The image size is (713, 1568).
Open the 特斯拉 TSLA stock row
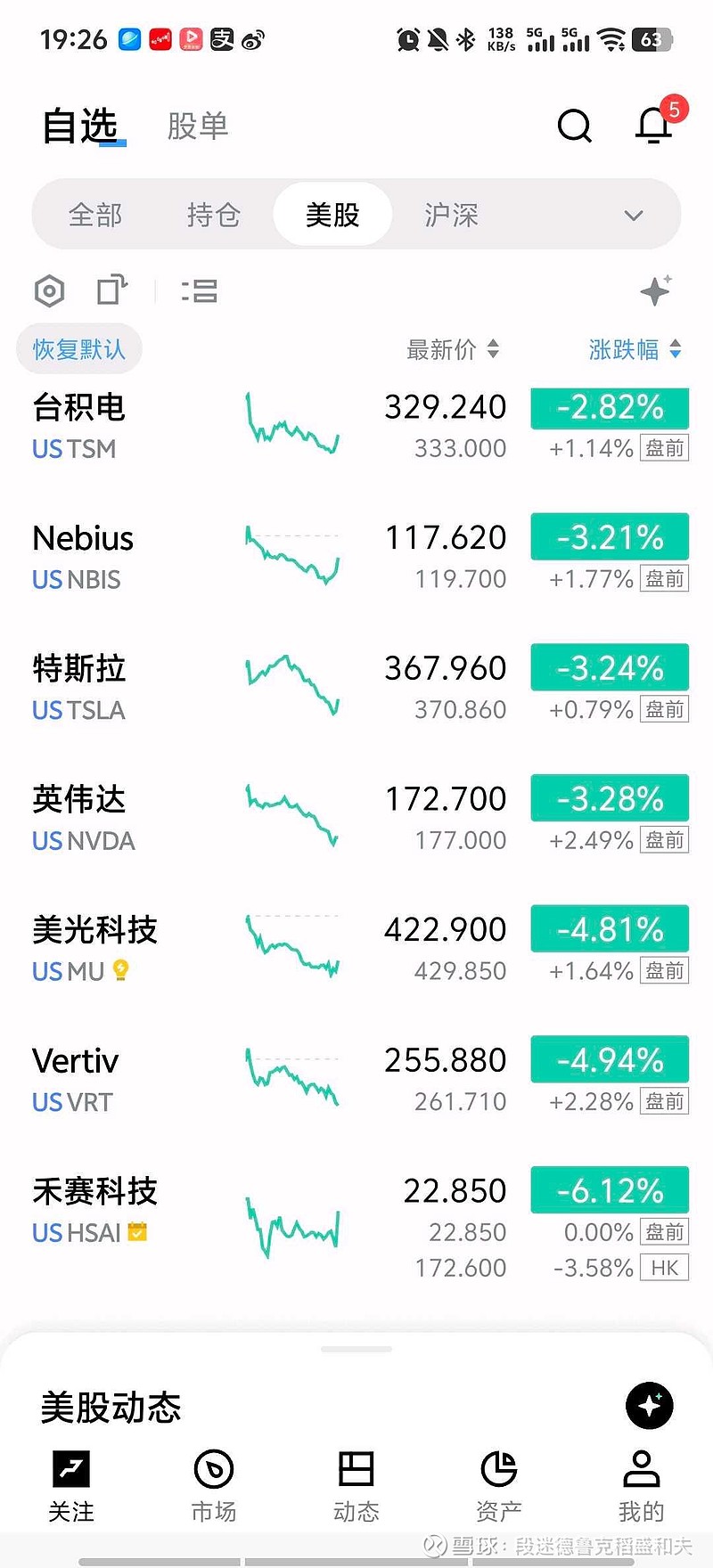[x=267, y=688]
